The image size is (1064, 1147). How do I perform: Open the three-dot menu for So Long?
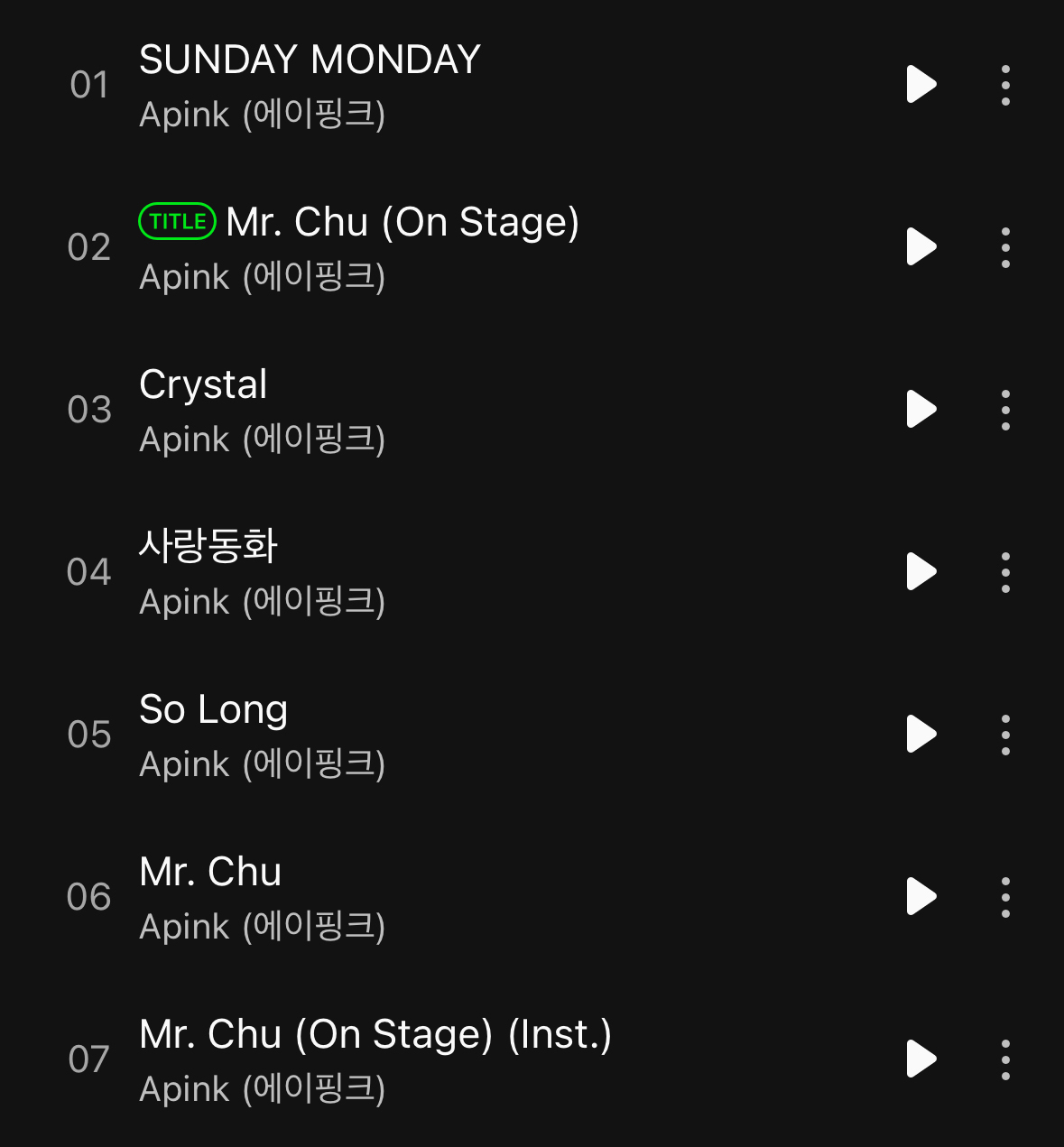coord(1005,735)
